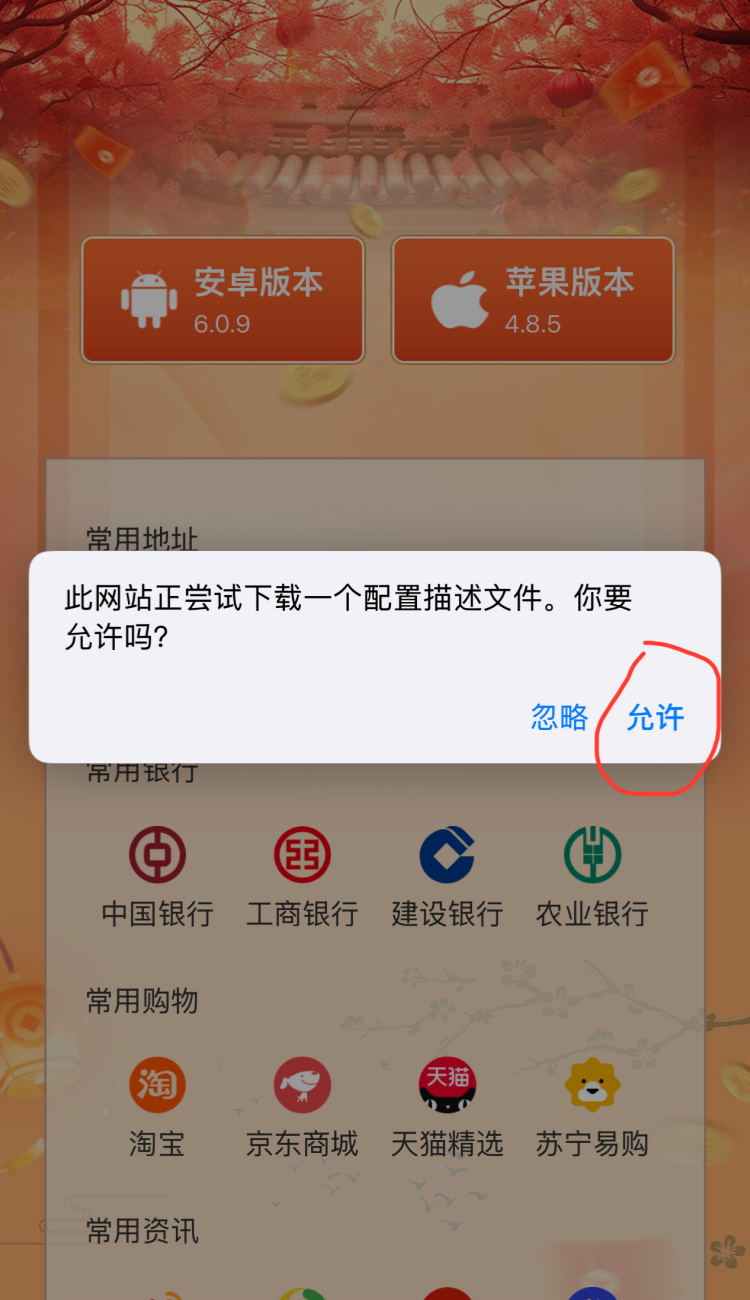Open the 工商银行 shortcut

point(302,875)
